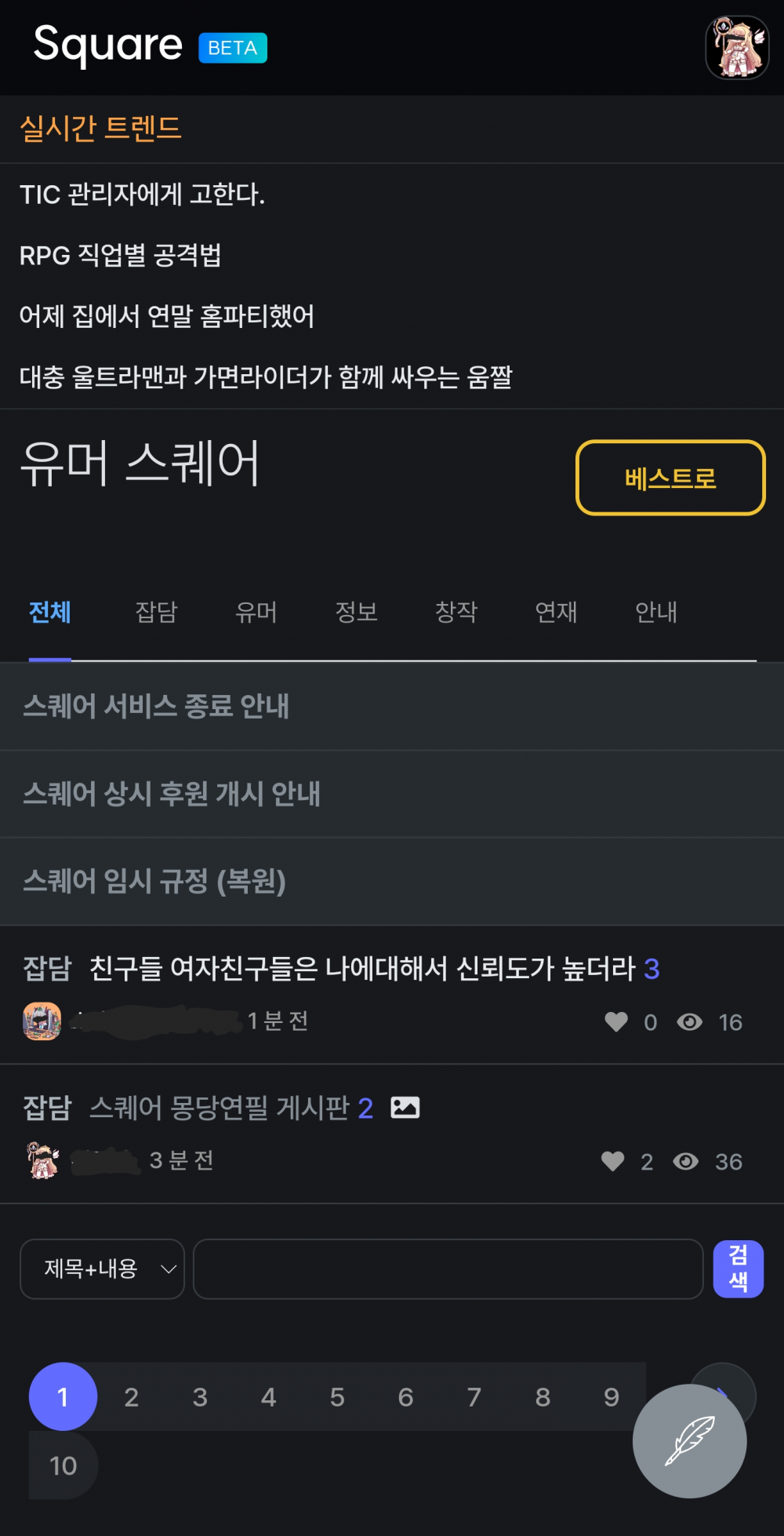Open the profile avatar menu
This screenshot has width=784, height=1536.
point(737,48)
